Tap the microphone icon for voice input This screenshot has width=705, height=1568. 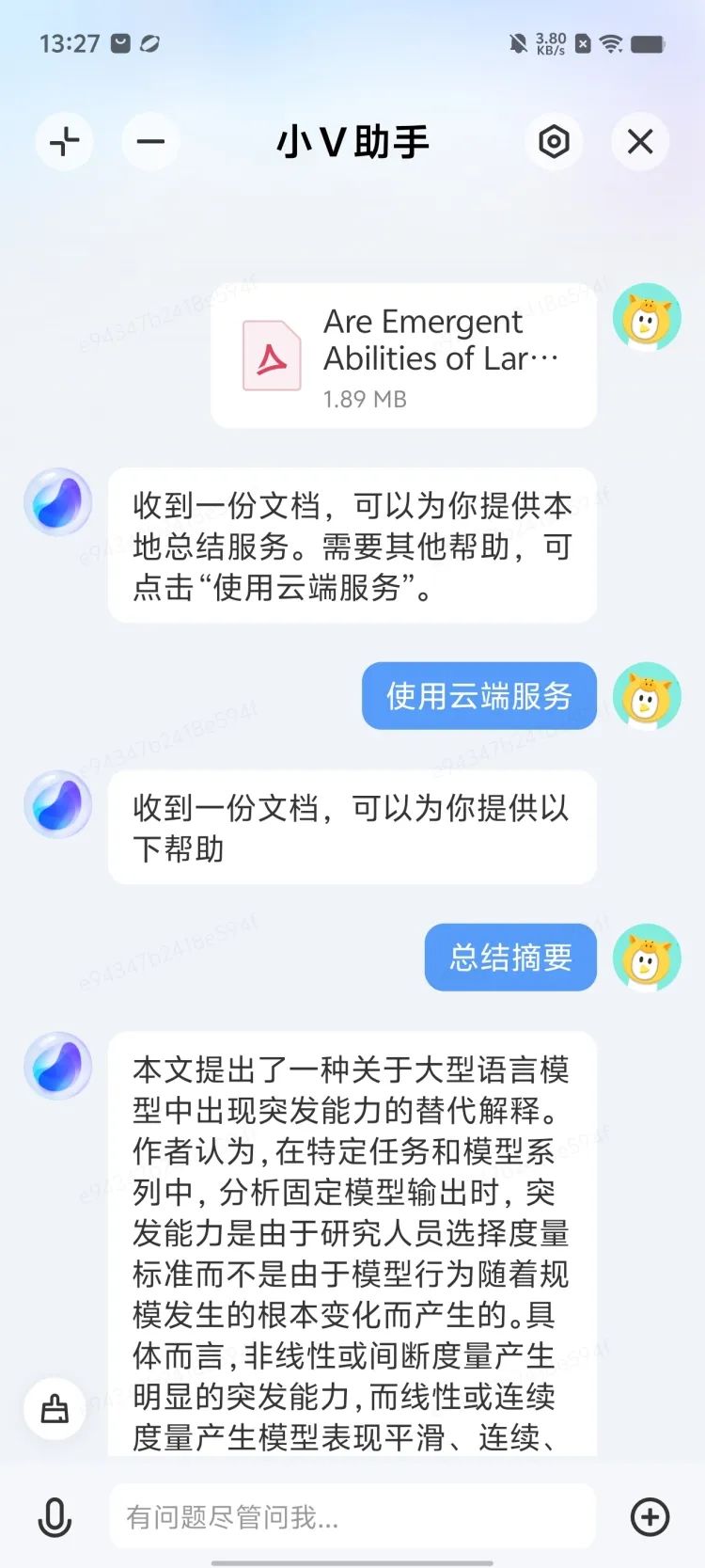[54, 1516]
